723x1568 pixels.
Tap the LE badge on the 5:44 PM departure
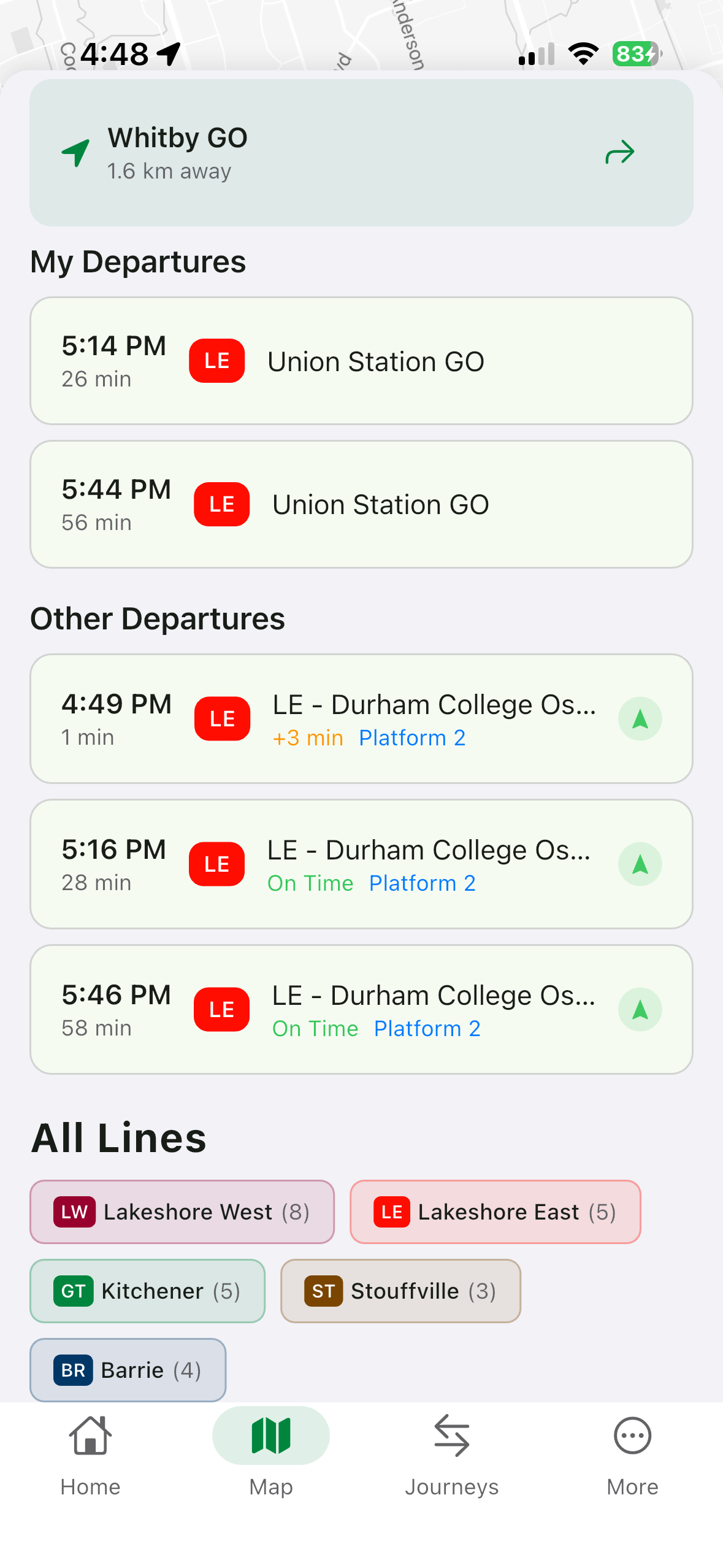point(221,504)
